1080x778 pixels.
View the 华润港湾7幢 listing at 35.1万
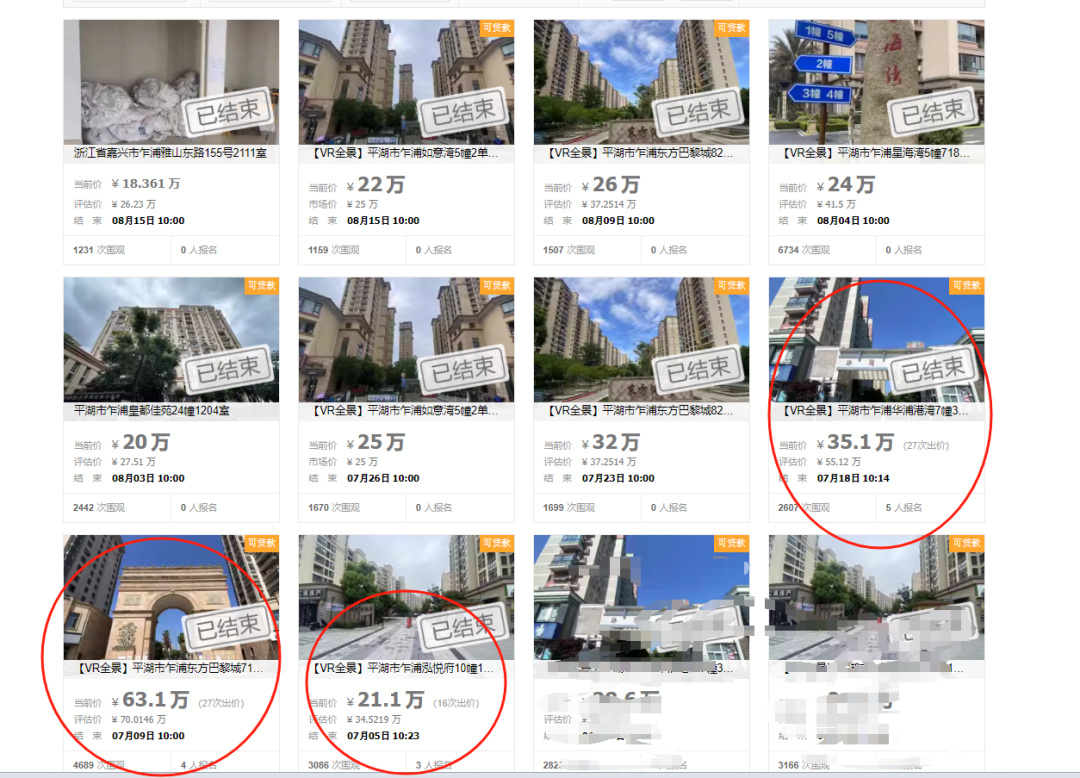(875, 411)
